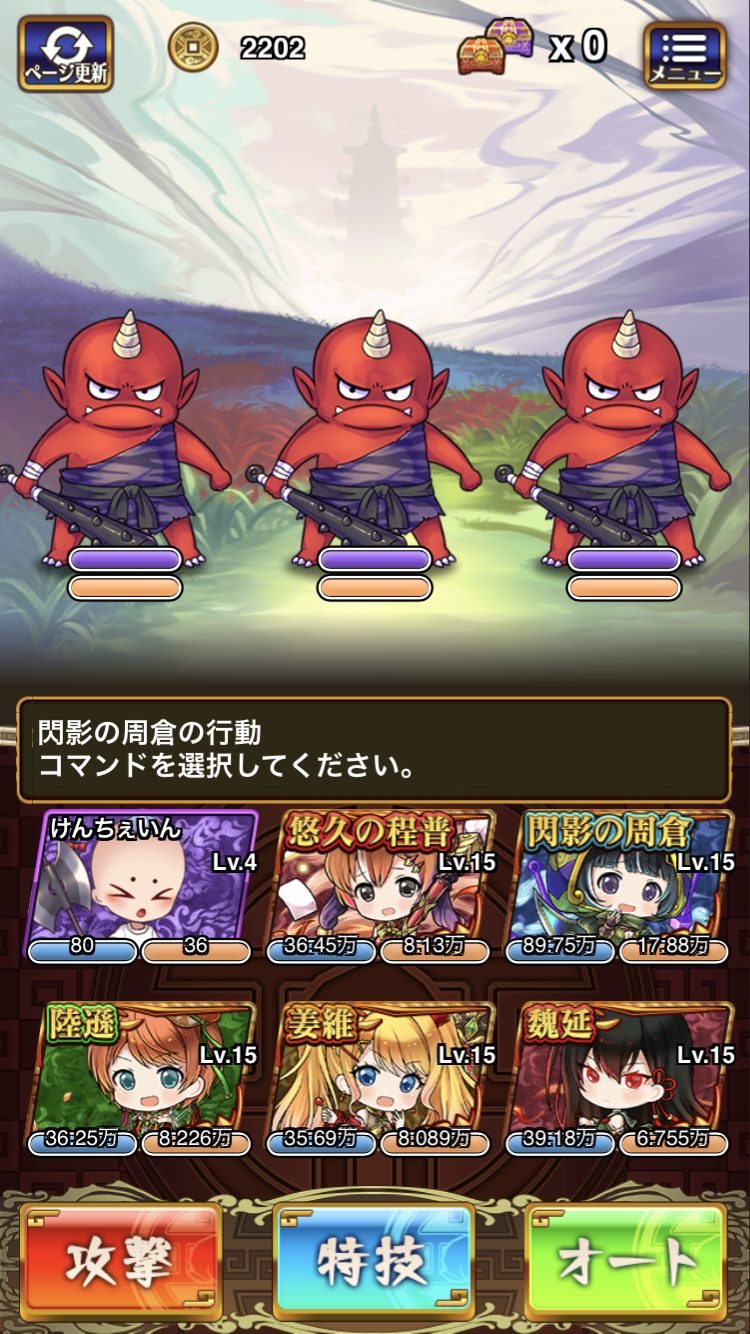Screen dimensions: 750x1334
Task: Enable オート auto battle
Action: 627,1264
